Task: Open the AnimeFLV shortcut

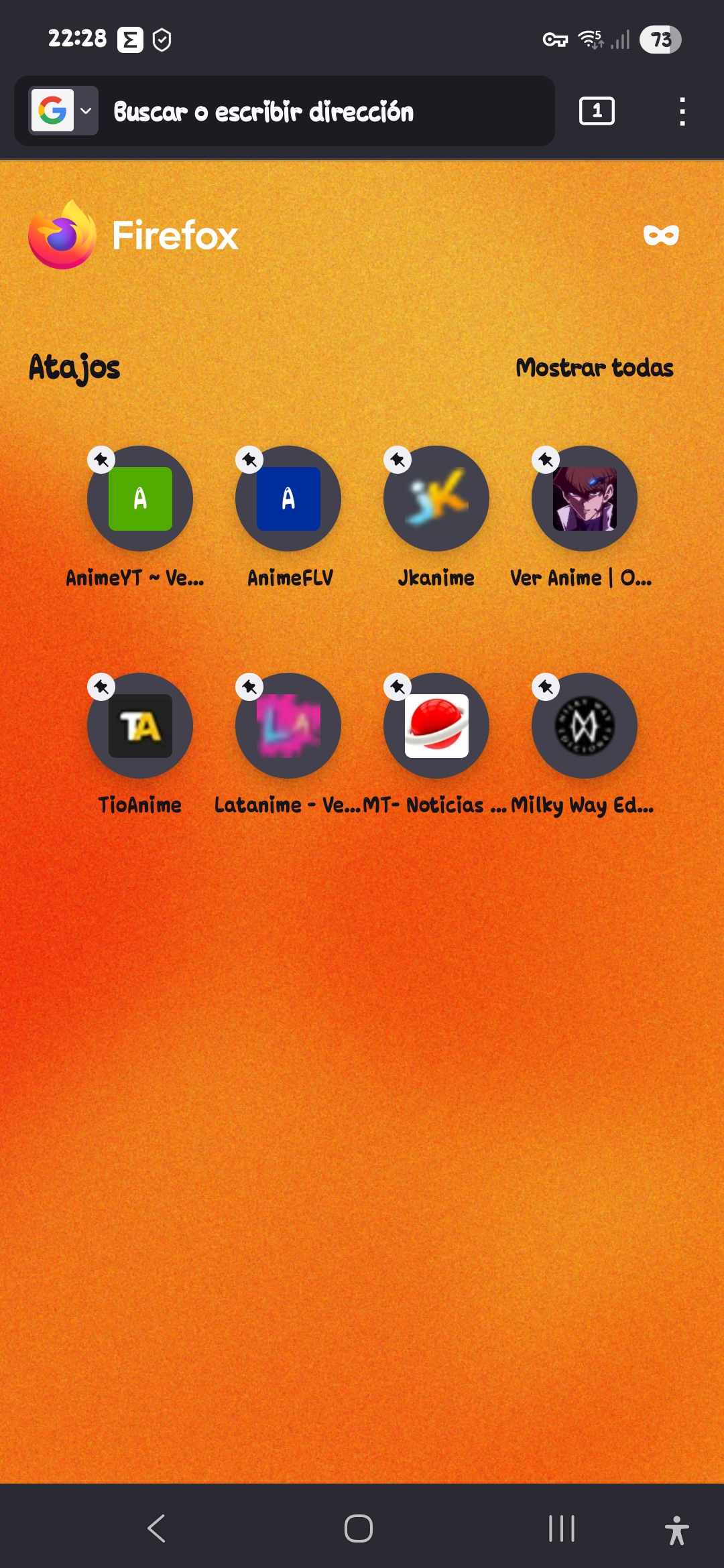Action: tap(288, 499)
